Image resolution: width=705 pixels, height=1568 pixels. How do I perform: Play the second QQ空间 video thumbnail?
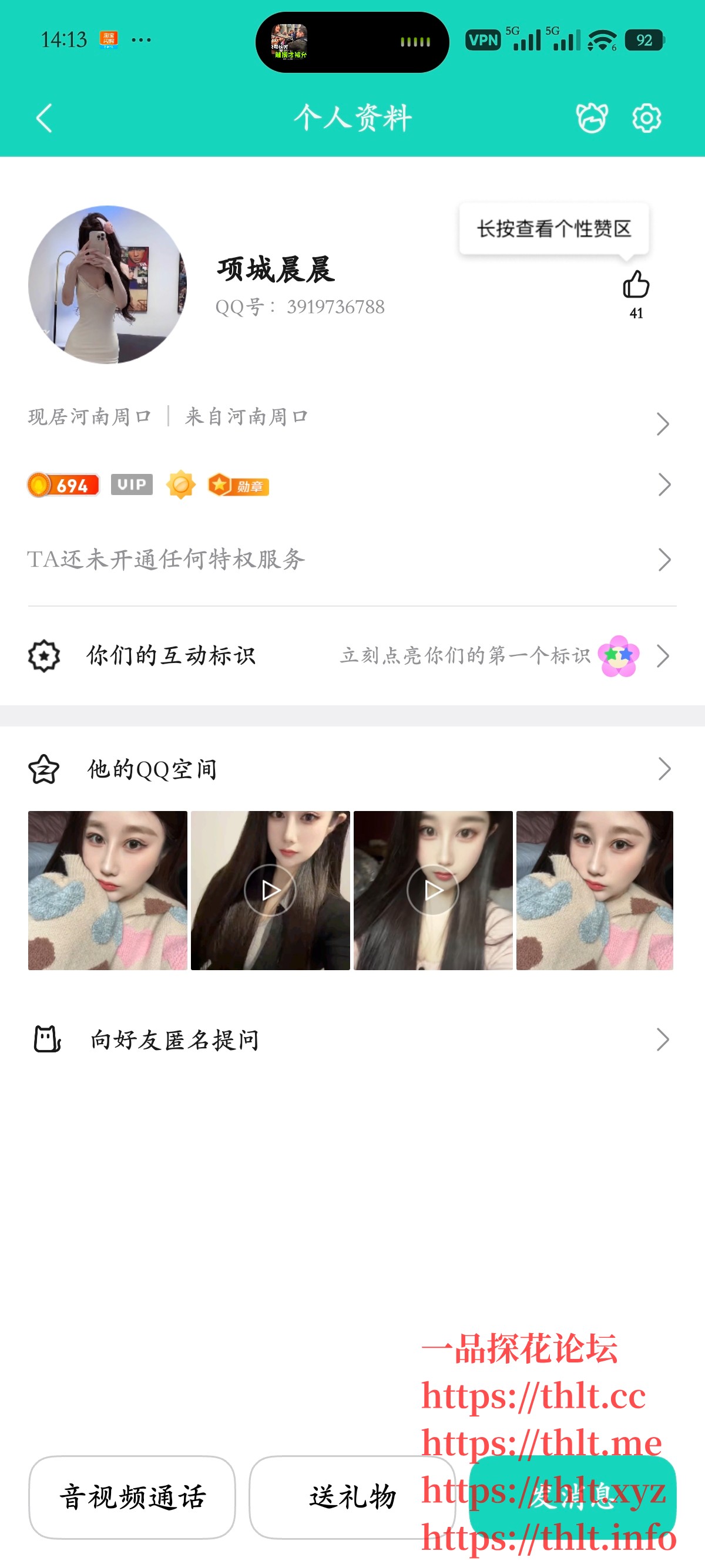click(270, 890)
